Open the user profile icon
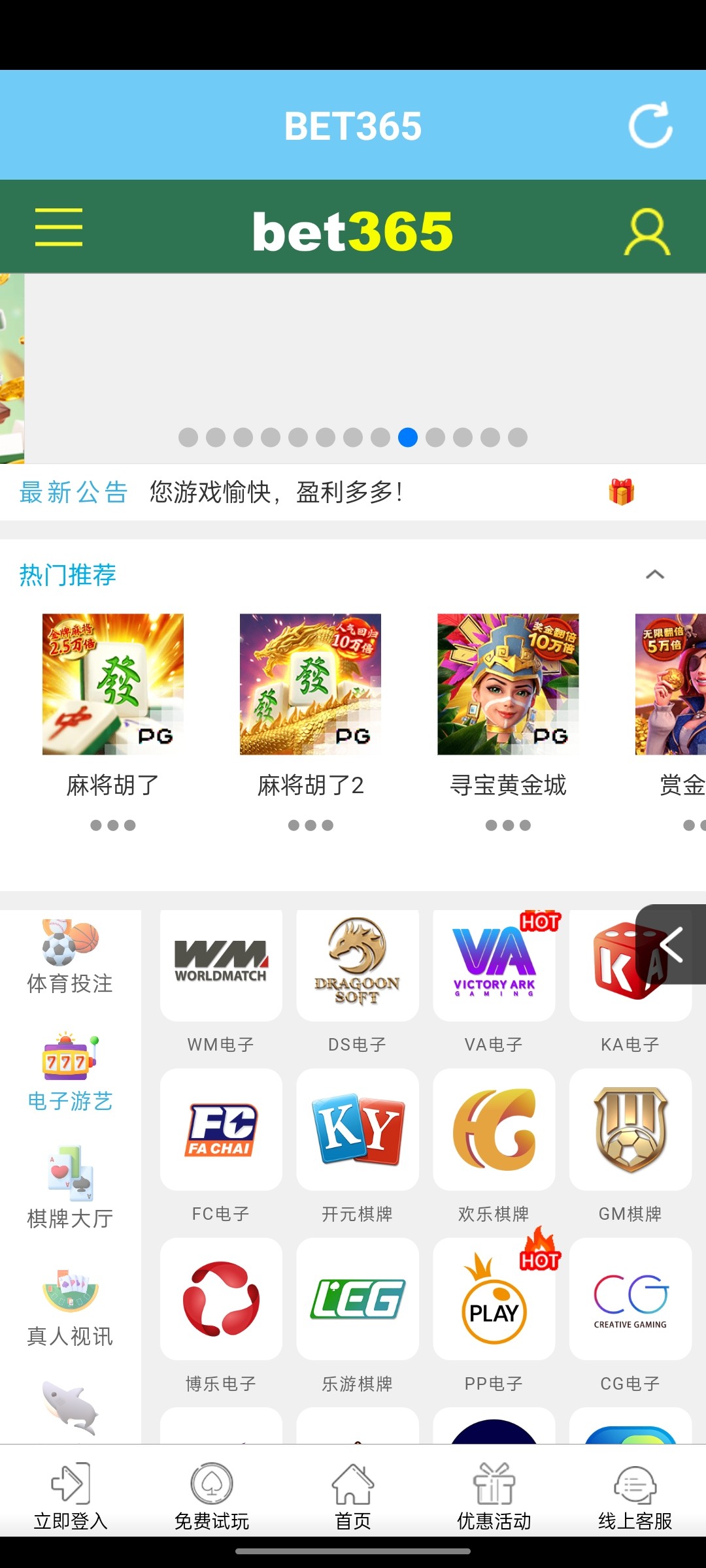The width and height of the screenshot is (706, 1568). point(647,231)
